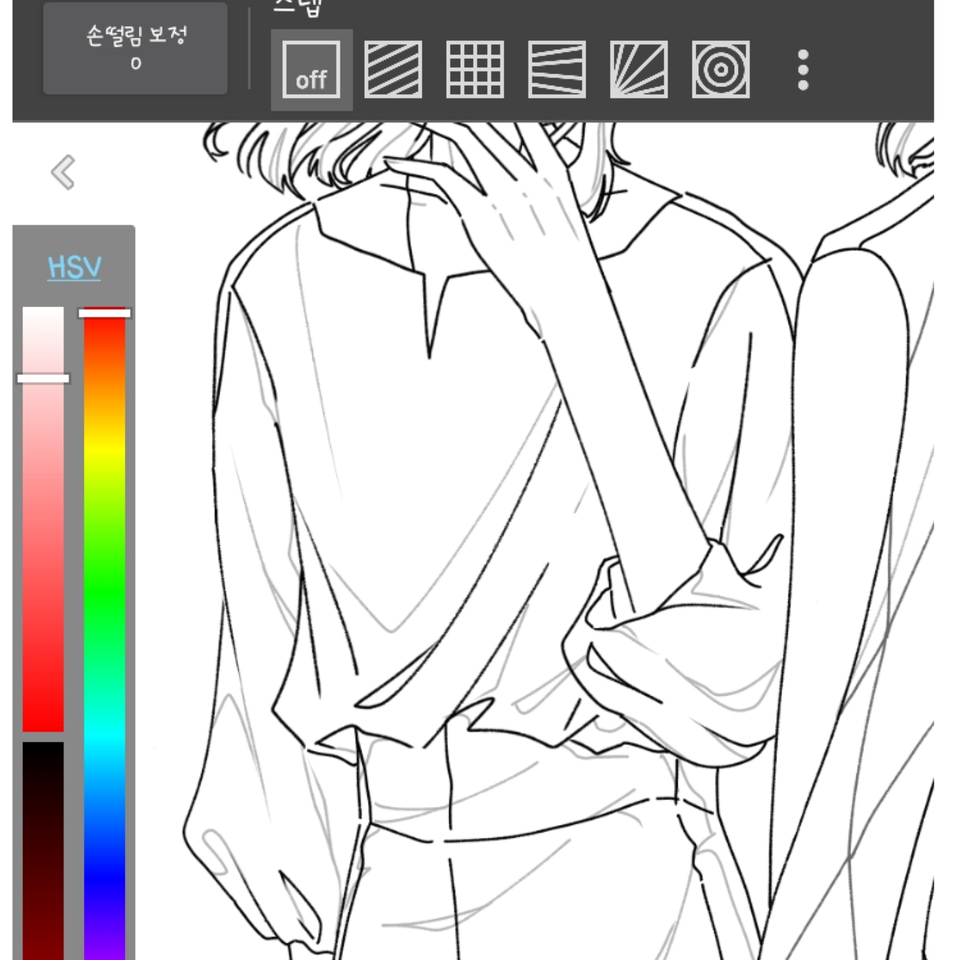The image size is (960, 960).
Task: Open the 손떨림 보정 stabilizer setting
Action: 135,48
